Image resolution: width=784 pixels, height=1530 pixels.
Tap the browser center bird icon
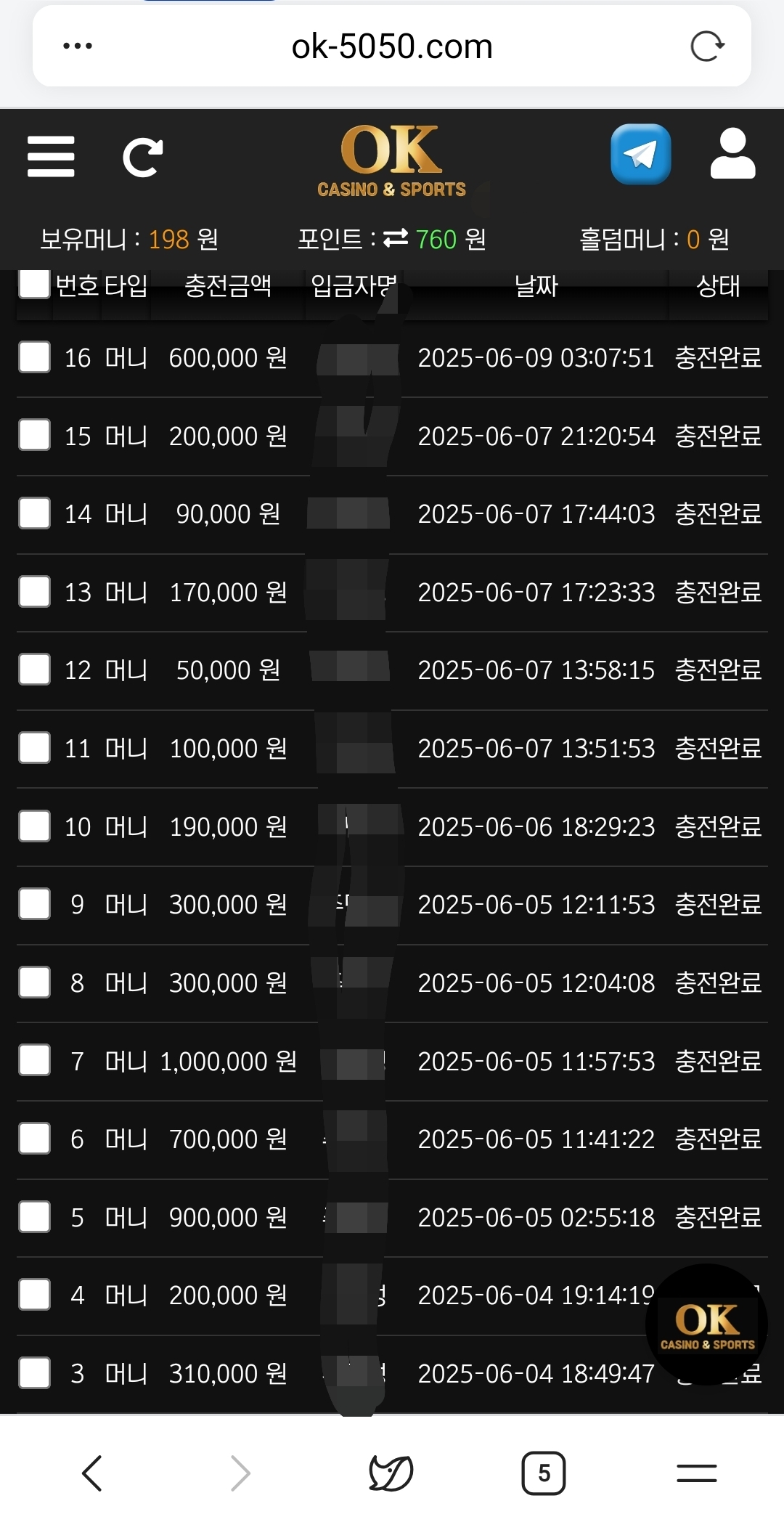391,1473
